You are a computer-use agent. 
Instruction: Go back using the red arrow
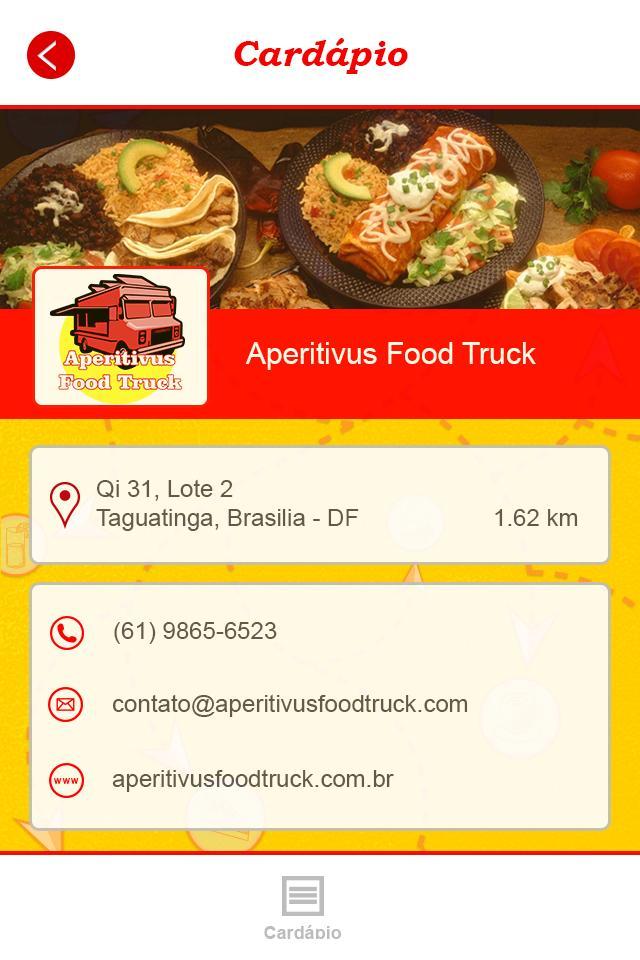pos(51,54)
